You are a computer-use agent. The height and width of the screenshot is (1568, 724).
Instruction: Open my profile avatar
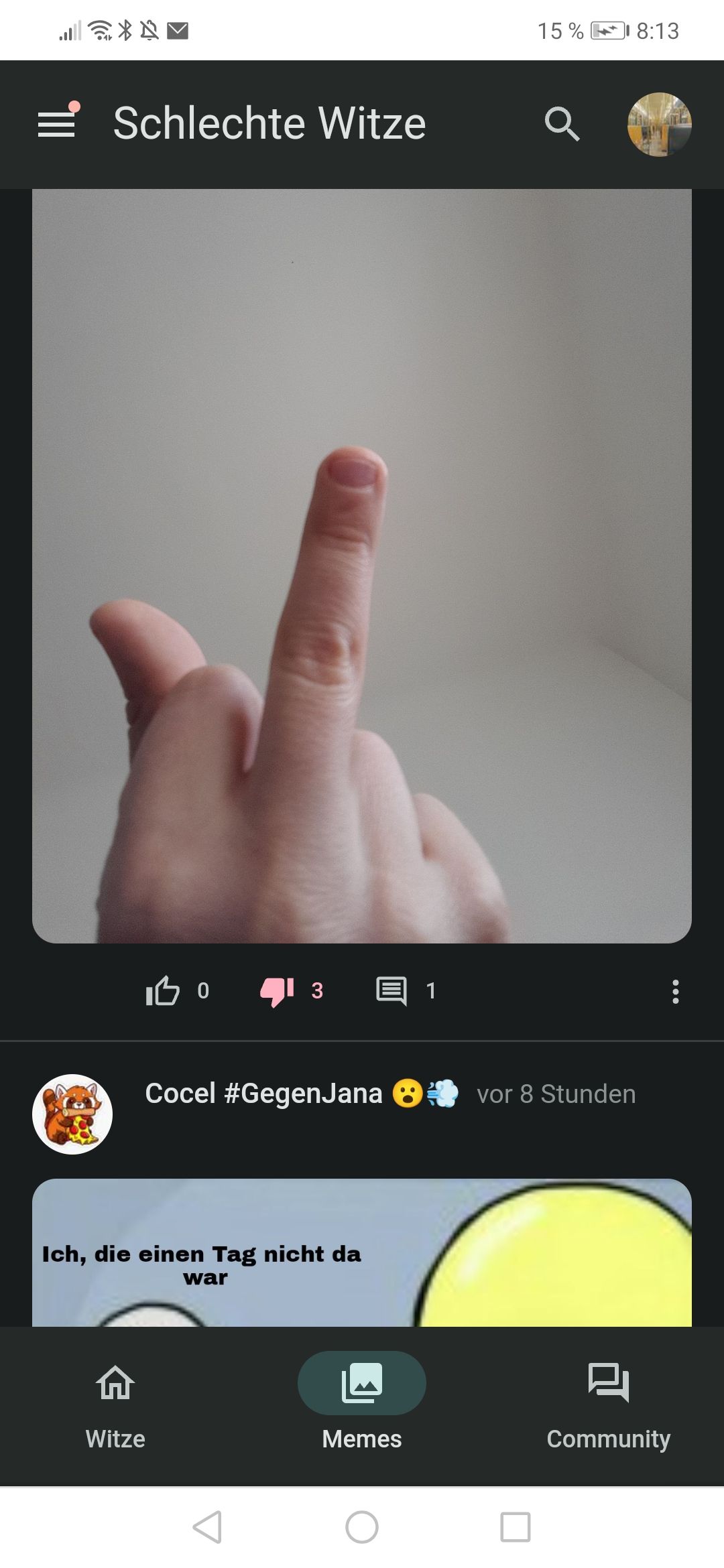(x=659, y=125)
